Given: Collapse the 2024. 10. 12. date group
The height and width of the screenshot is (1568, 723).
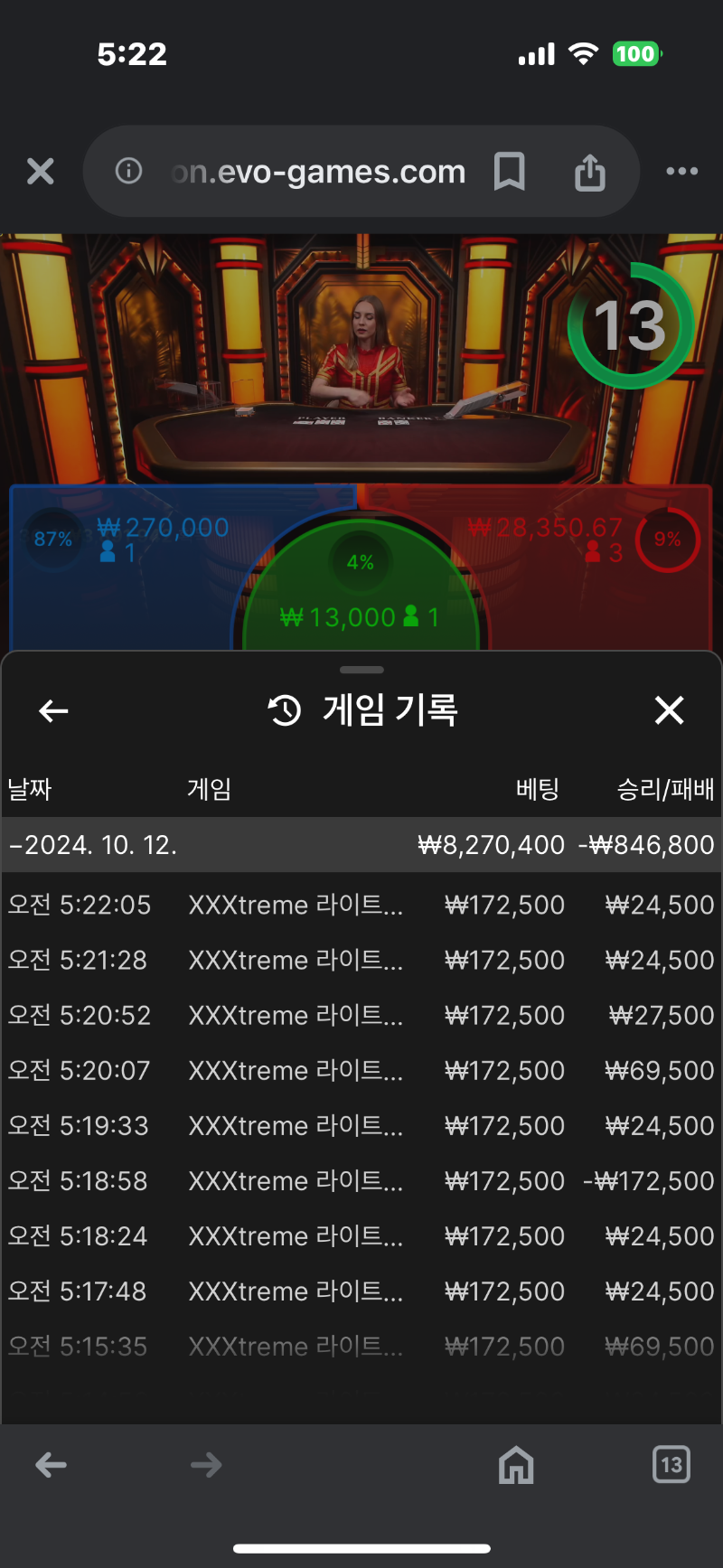Looking at the screenshot, I should coord(361,845).
